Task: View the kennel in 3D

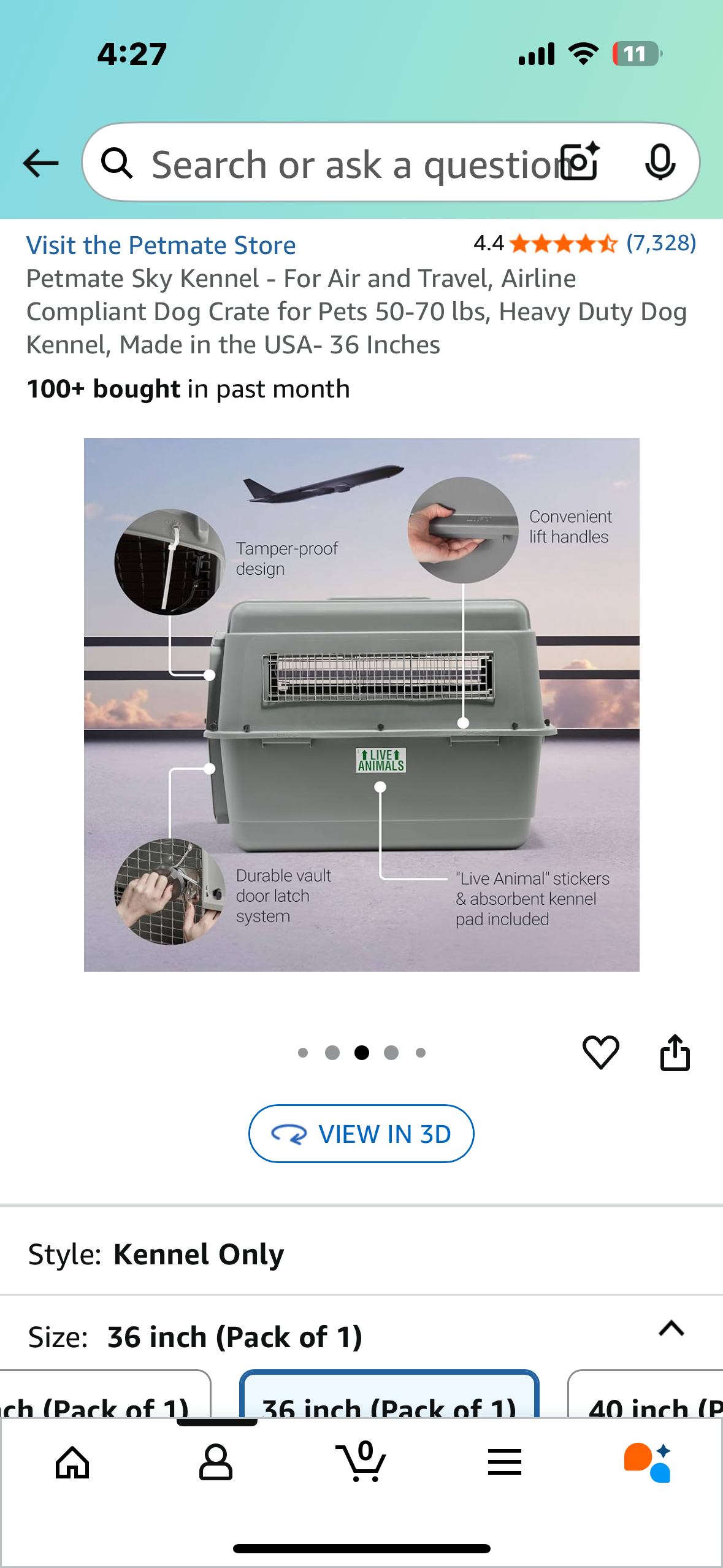Action: pyautogui.click(x=361, y=1134)
